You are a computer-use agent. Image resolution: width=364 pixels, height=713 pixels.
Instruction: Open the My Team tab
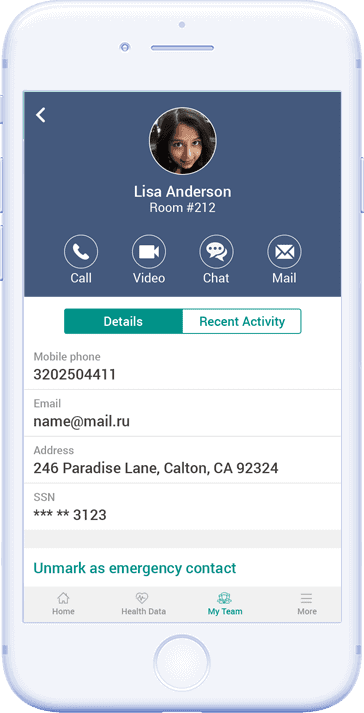[x=225, y=604]
